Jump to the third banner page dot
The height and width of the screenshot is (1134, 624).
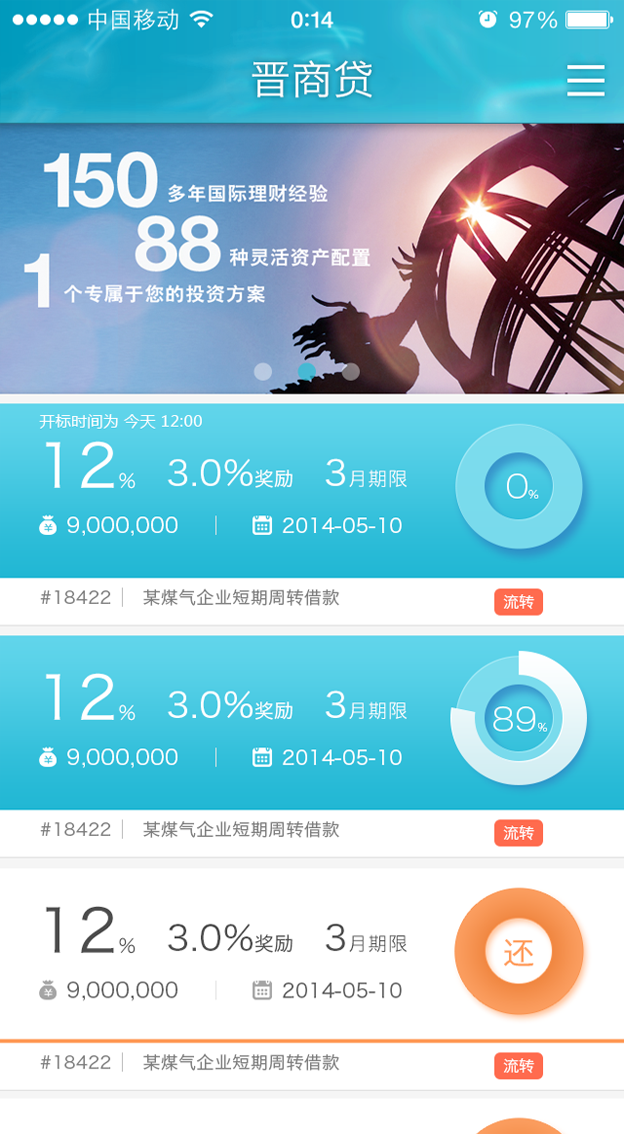351,371
